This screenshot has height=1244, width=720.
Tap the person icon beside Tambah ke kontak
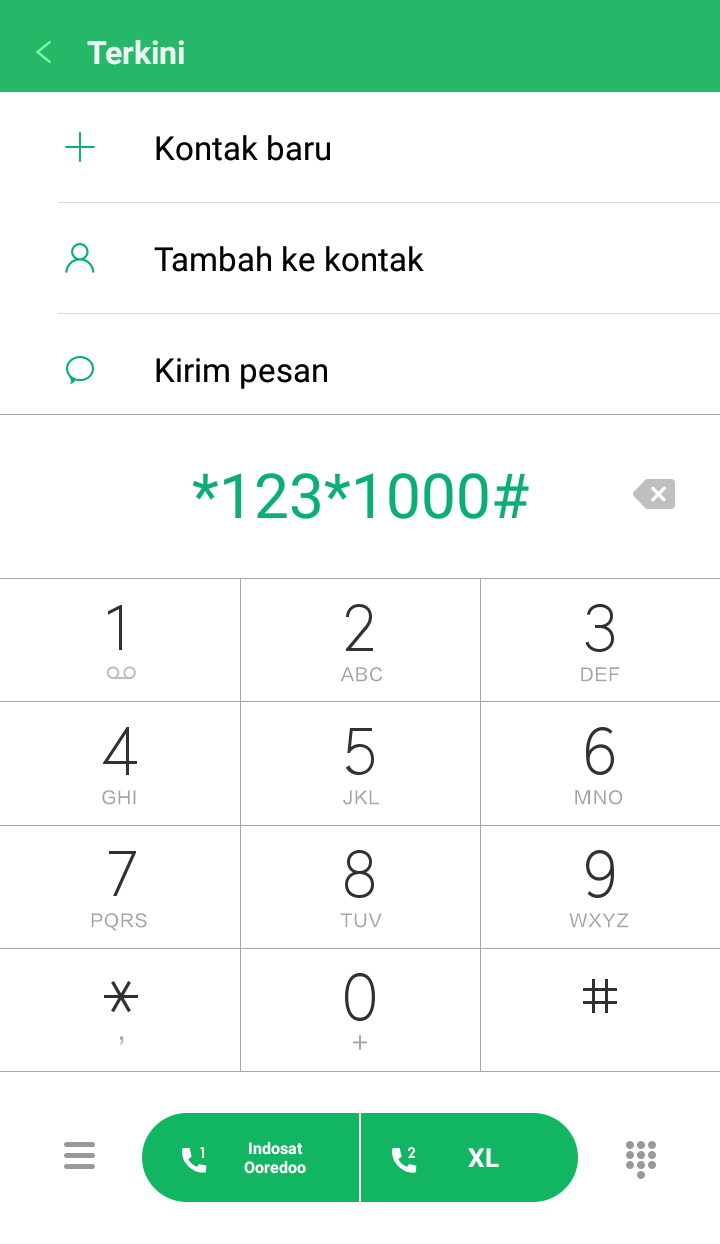pos(79,258)
